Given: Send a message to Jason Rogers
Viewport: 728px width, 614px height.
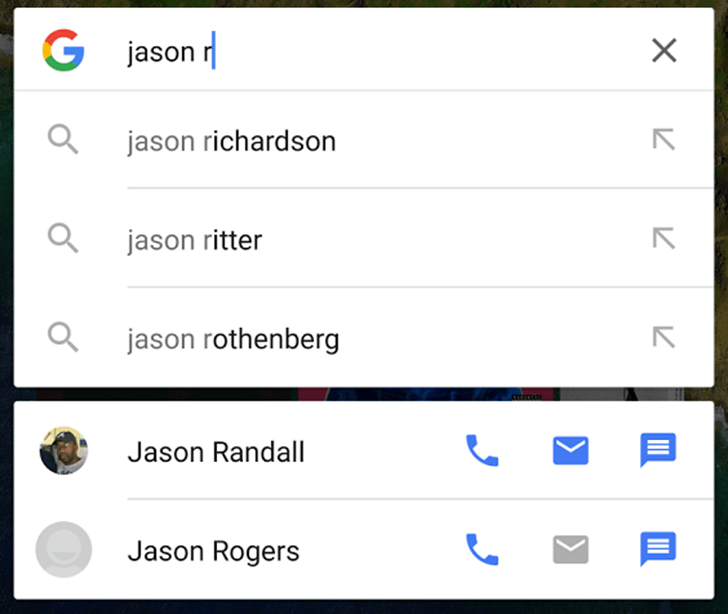Looking at the screenshot, I should point(658,549).
